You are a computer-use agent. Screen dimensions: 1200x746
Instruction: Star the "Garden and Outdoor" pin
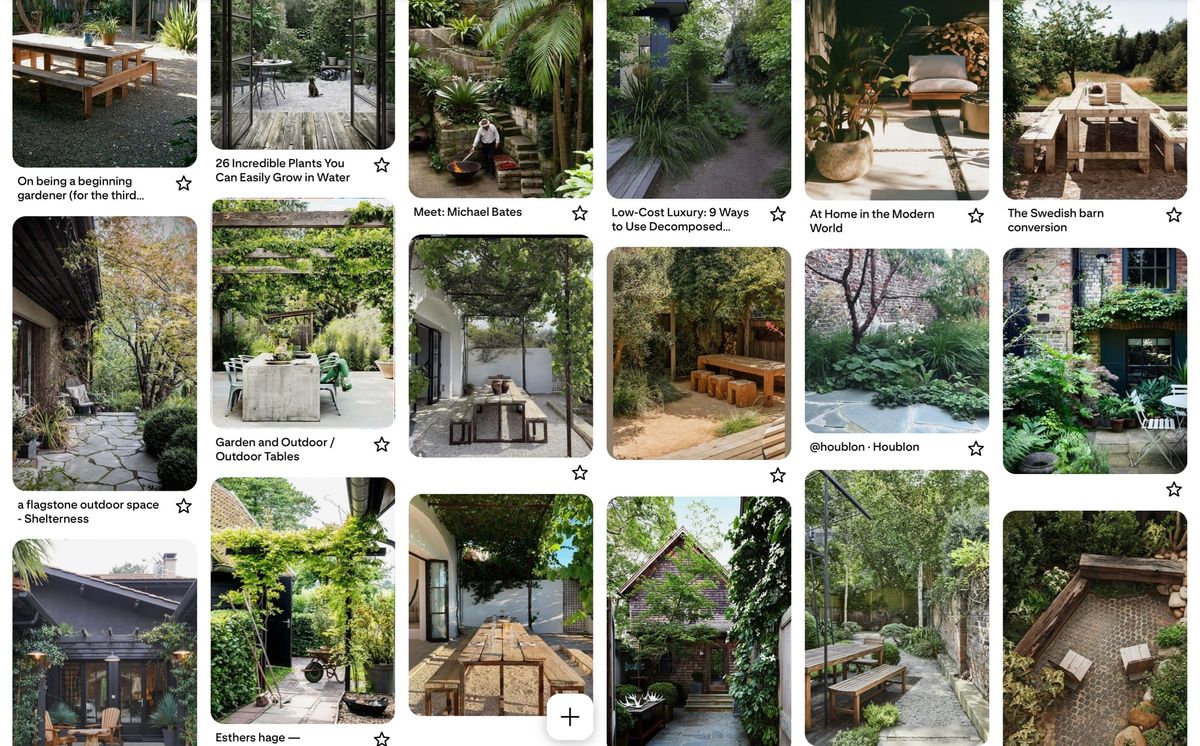[x=381, y=444]
